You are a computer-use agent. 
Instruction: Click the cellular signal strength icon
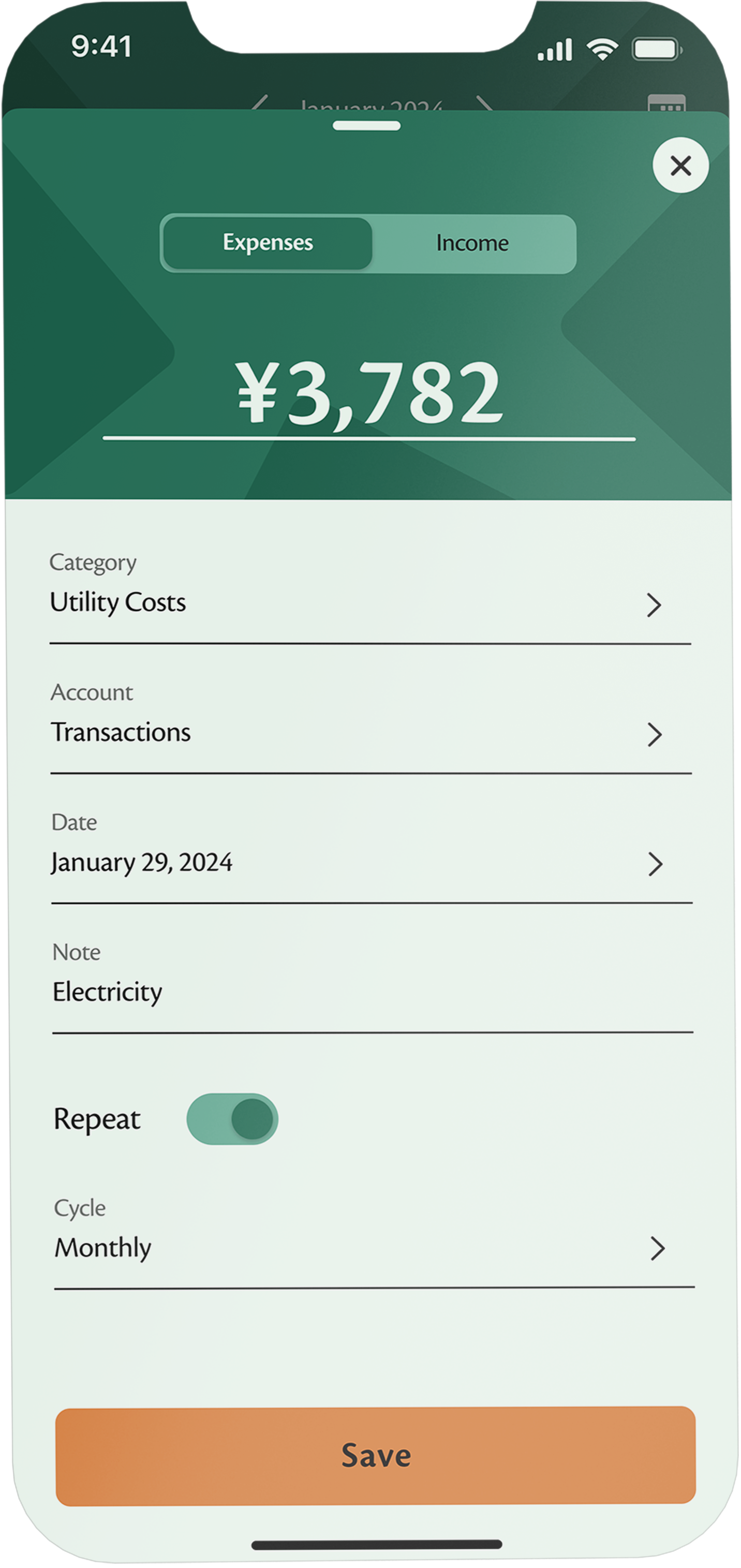pos(555,48)
